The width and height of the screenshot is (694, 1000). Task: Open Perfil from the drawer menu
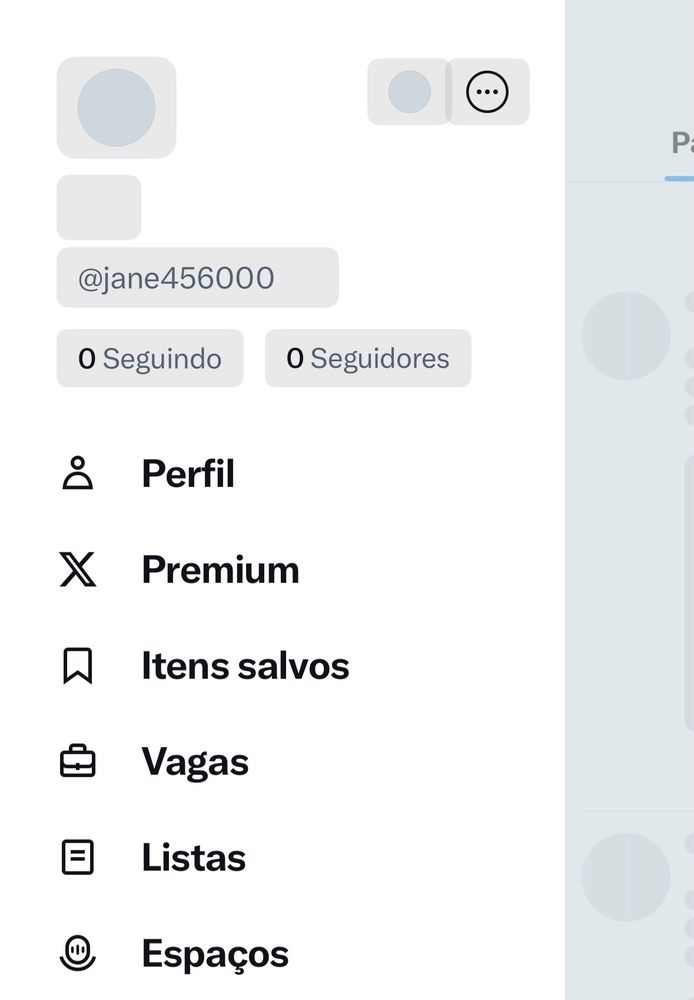coord(187,474)
